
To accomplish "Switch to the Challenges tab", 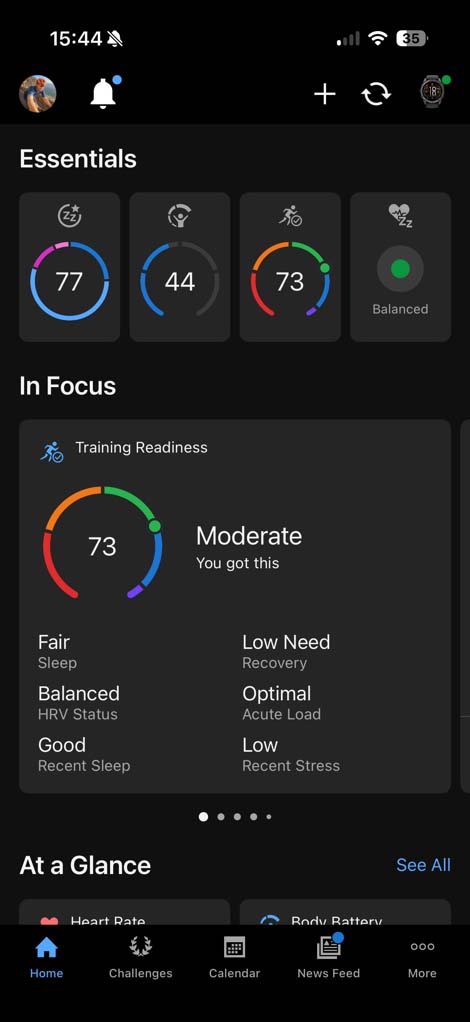I will pos(141,958).
